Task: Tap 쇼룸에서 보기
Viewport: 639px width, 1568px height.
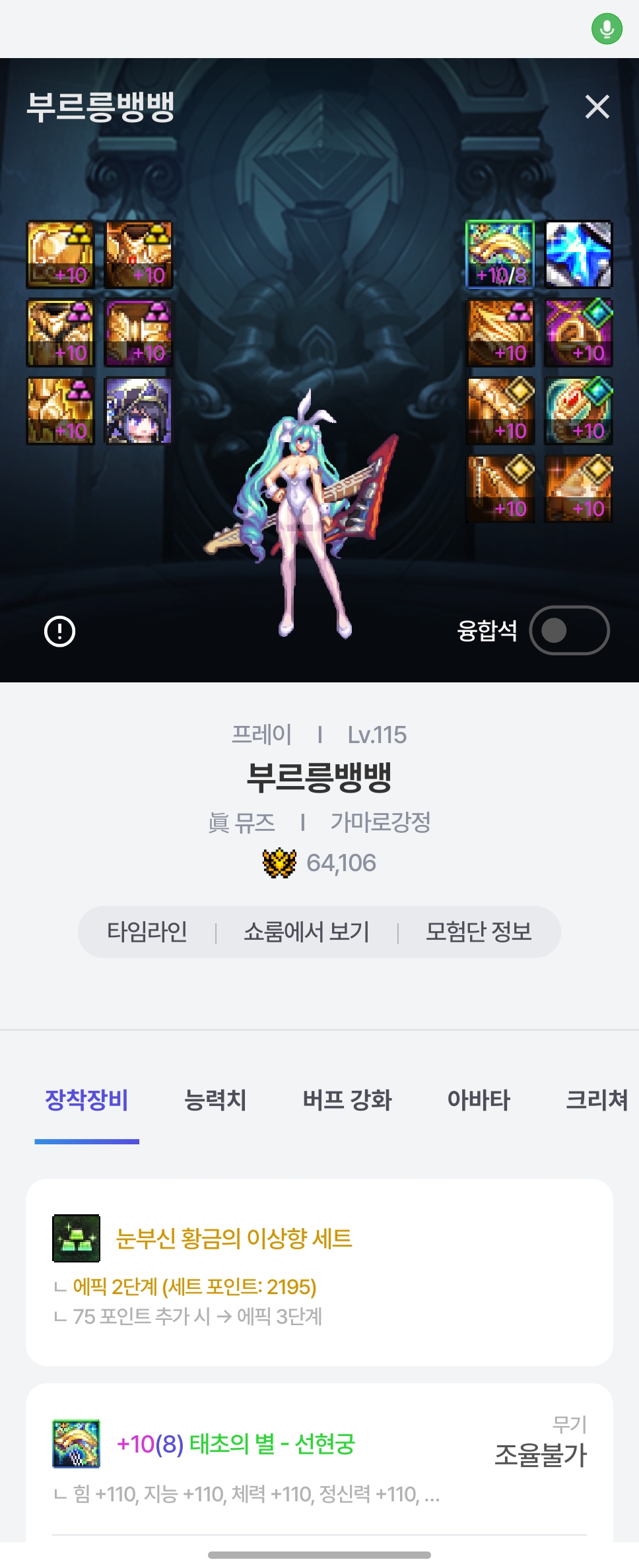Action: 306,932
